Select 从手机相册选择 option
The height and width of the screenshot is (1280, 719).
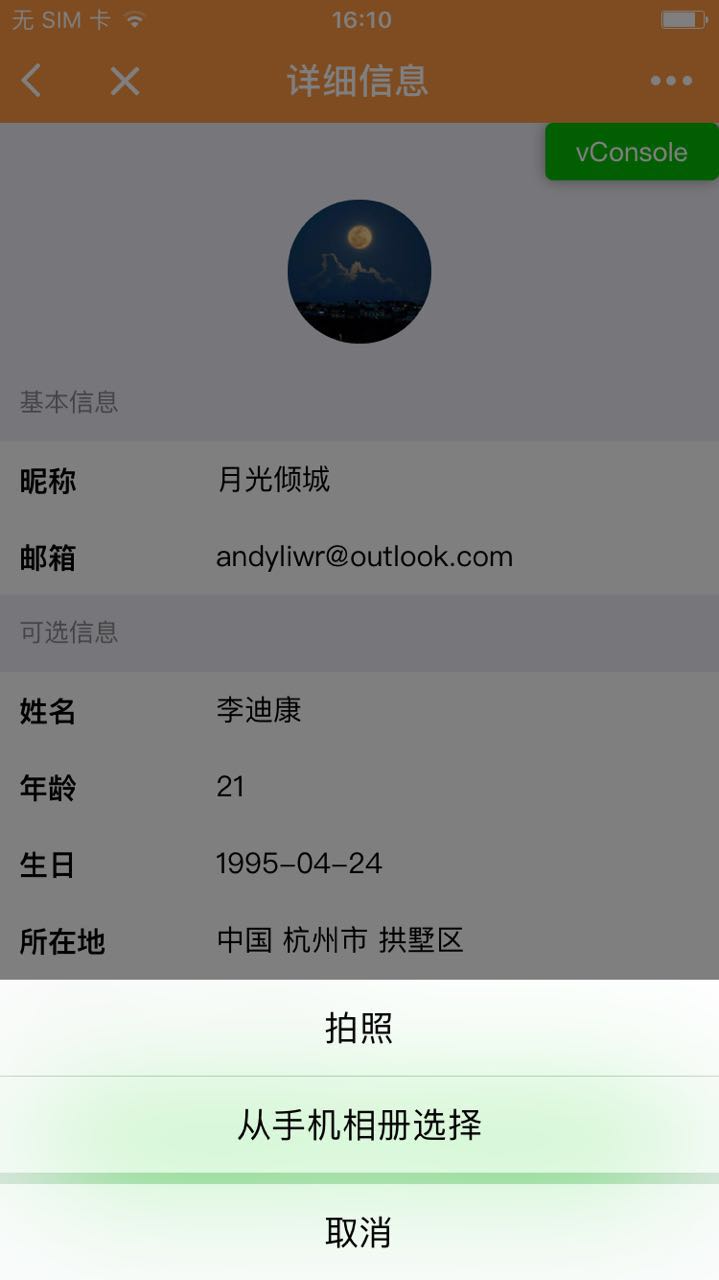pyautogui.click(x=359, y=1125)
